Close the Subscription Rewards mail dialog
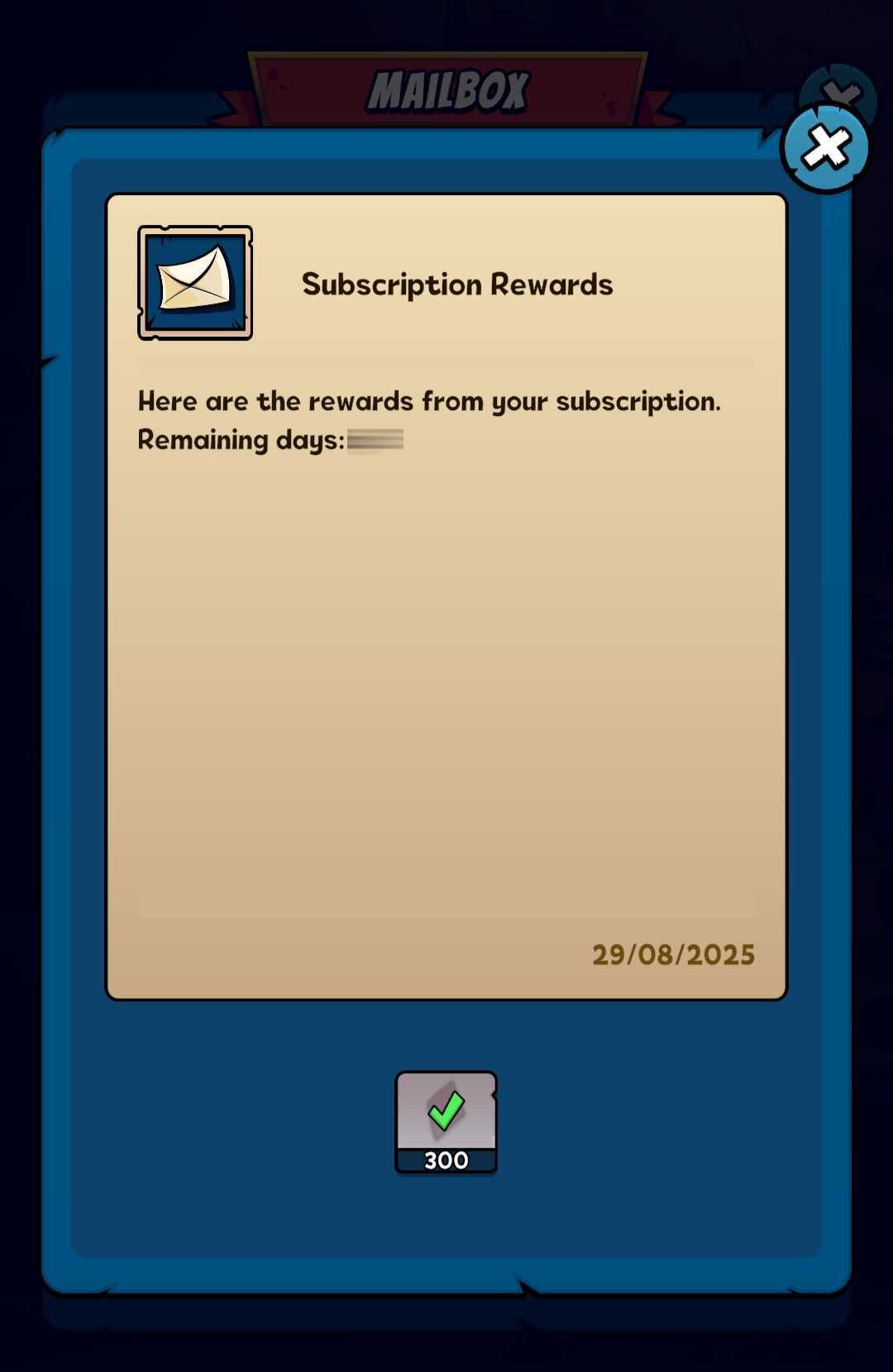This screenshot has width=893, height=1372. (825, 149)
